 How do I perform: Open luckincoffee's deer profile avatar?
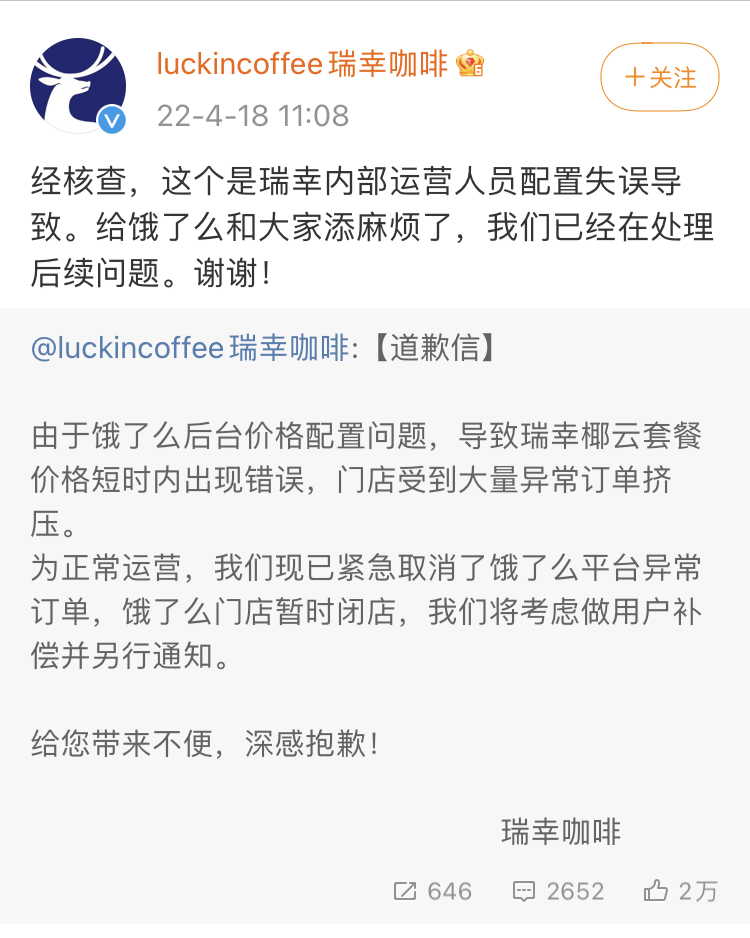point(79,86)
